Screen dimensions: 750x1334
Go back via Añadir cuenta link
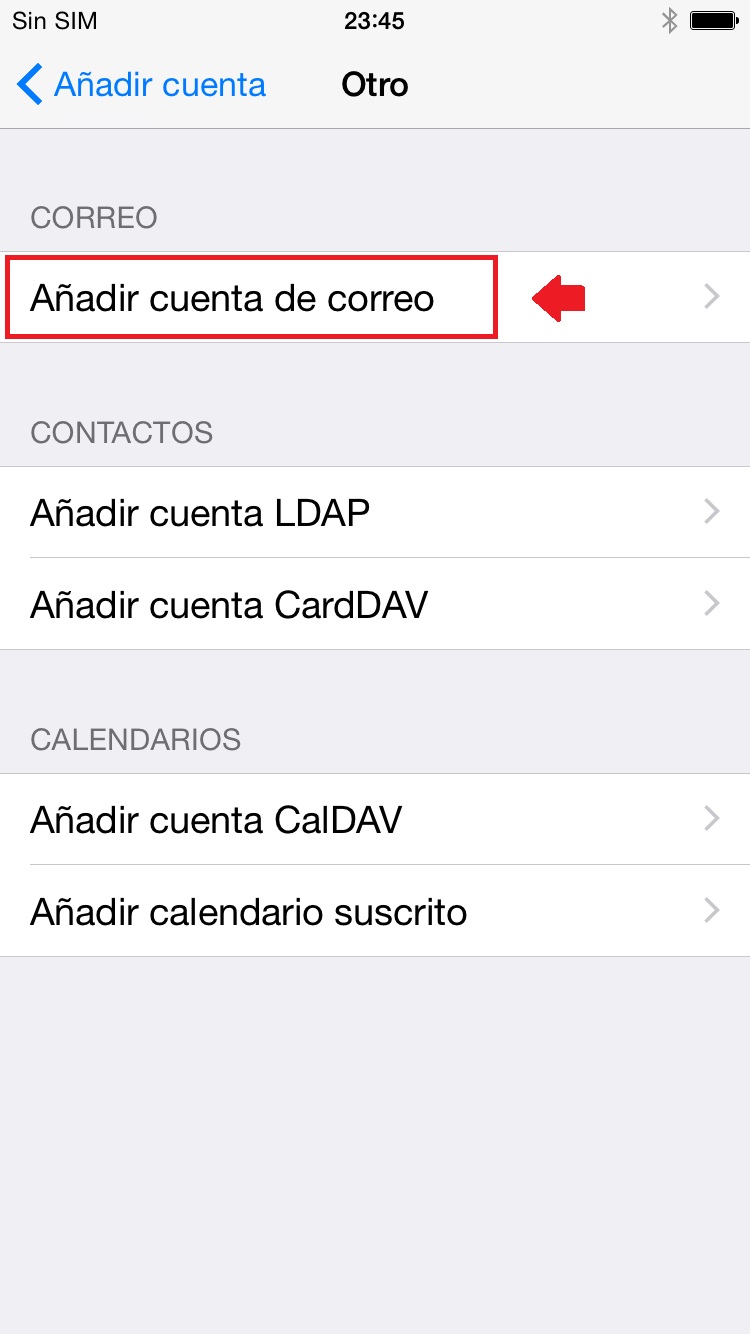click(160, 85)
